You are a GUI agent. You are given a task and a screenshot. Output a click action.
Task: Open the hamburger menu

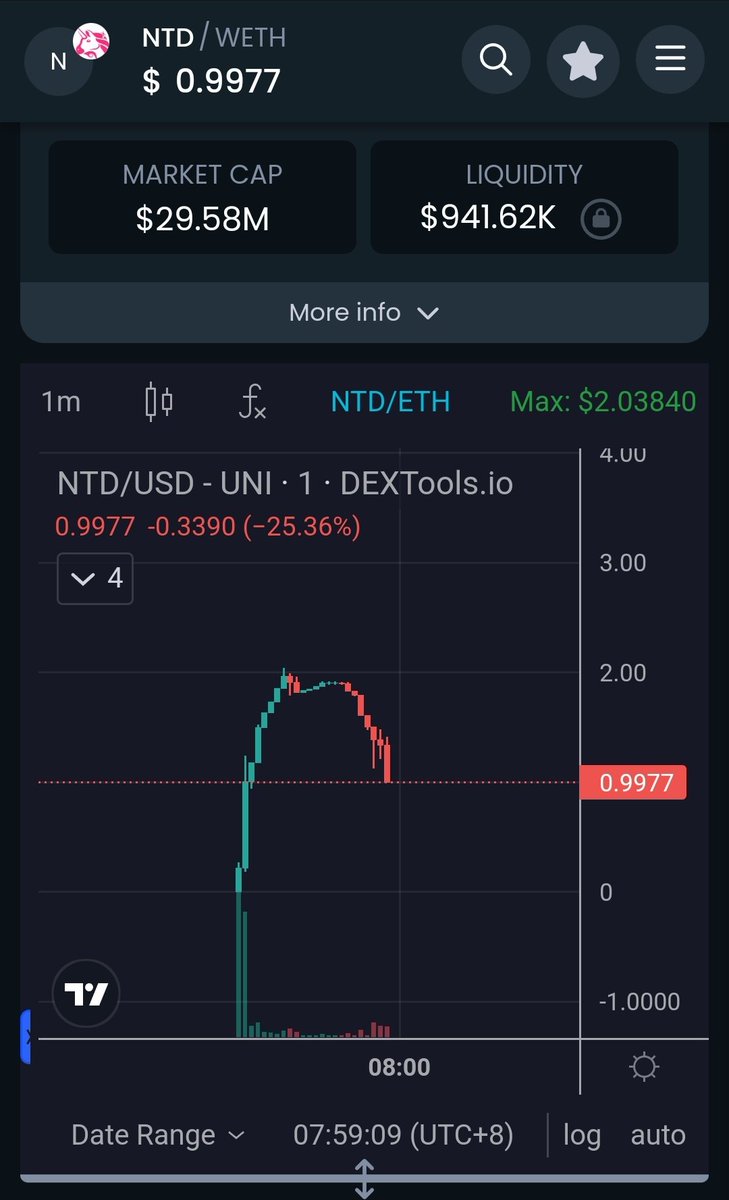669,60
